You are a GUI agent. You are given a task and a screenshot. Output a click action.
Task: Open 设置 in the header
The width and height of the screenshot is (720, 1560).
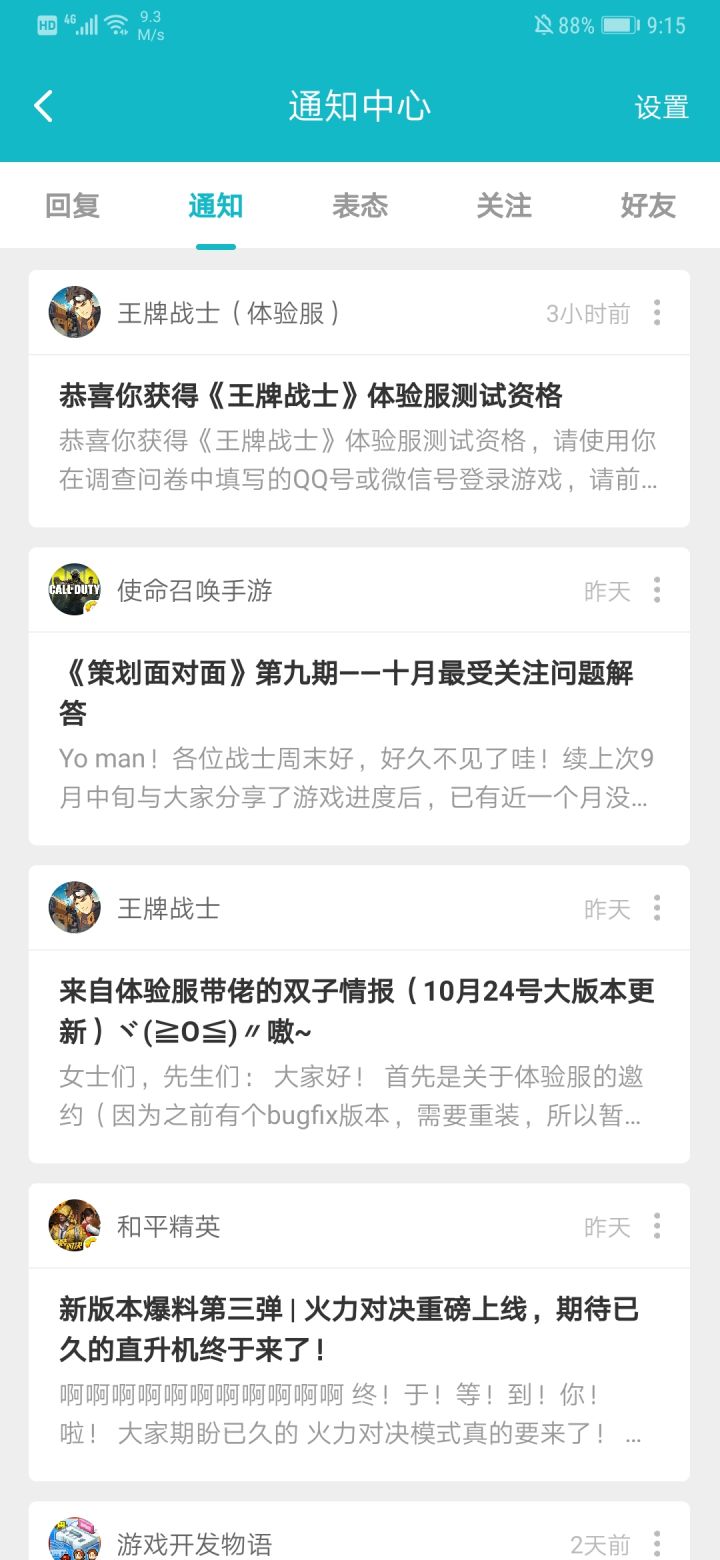(661, 107)
